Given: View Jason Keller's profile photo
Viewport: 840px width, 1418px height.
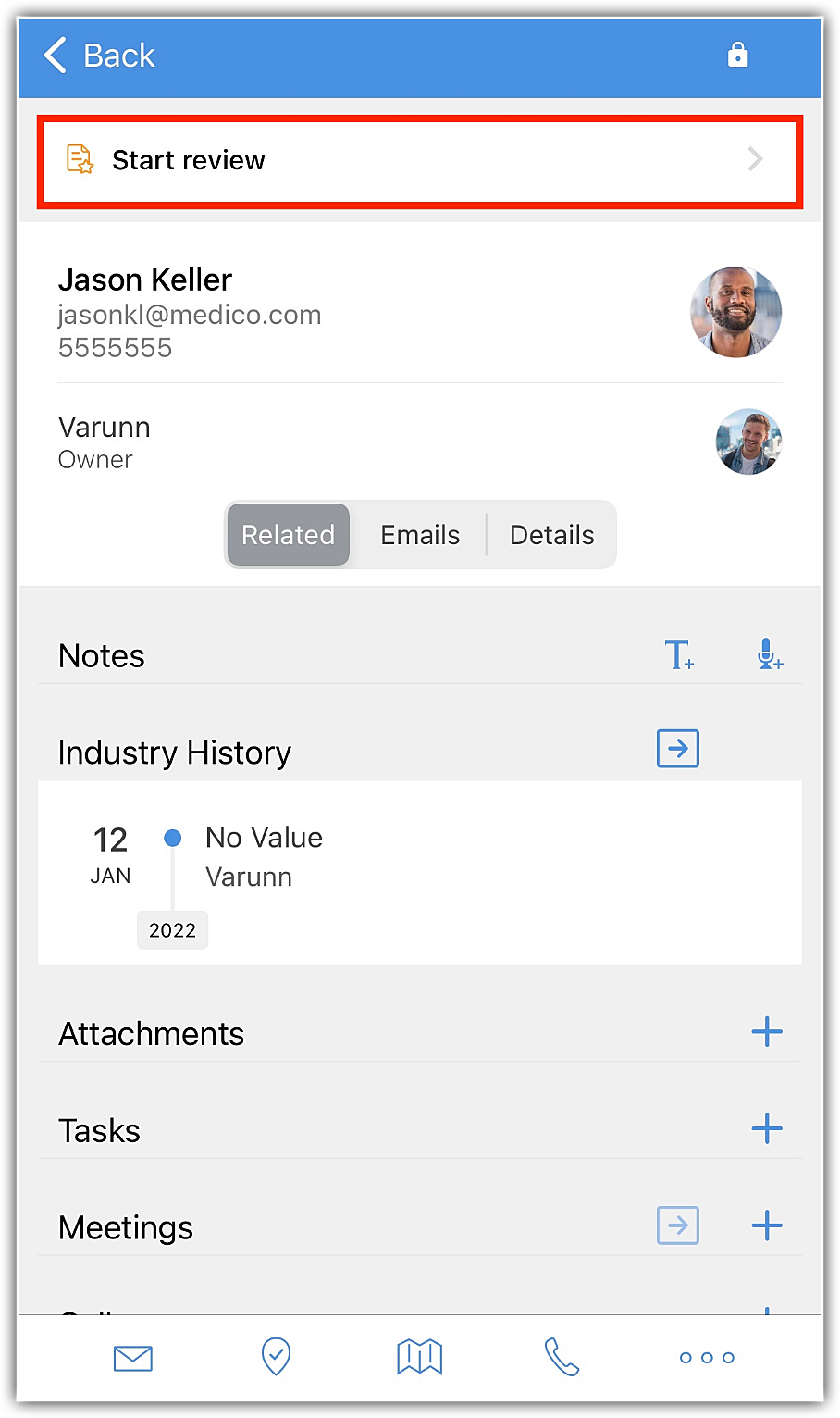Looking at the screenshot, I should tap(736, 312).
